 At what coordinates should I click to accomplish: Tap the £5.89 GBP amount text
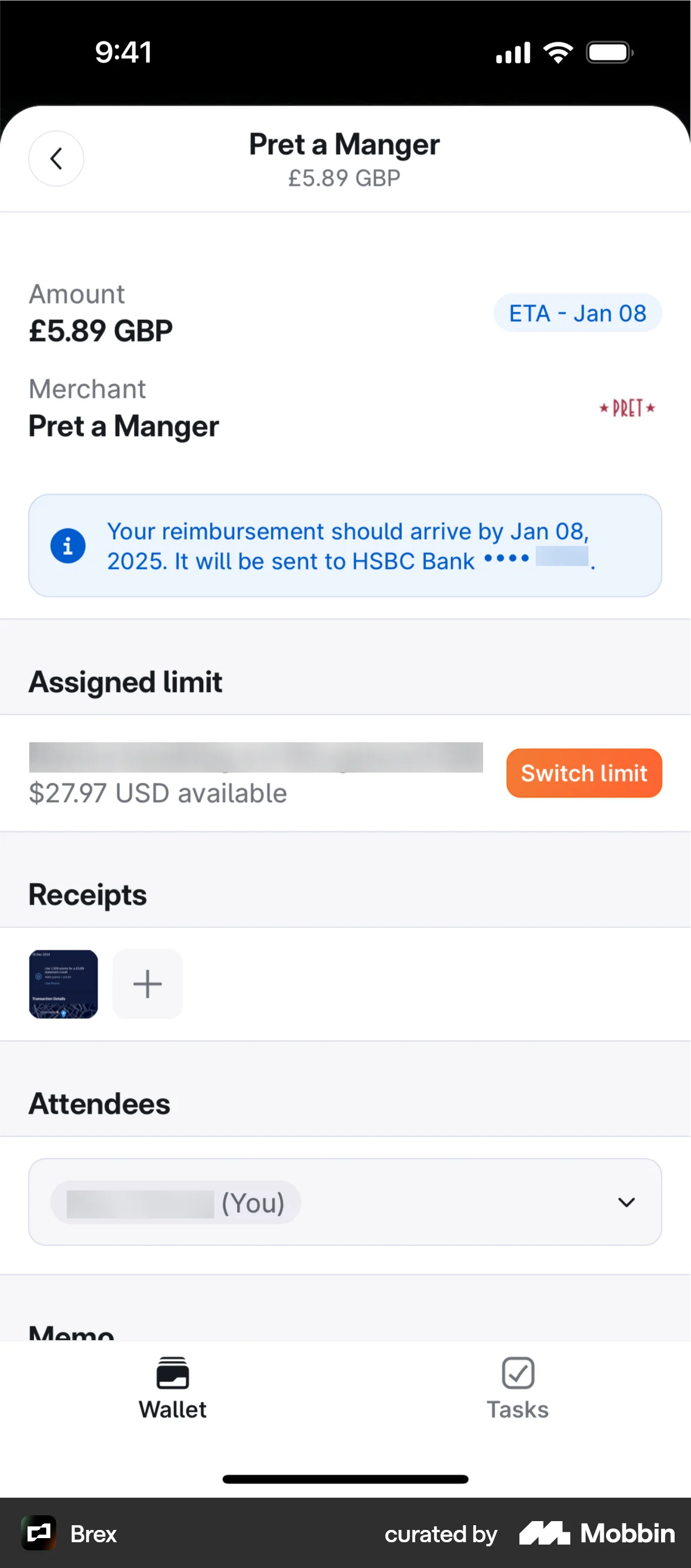(100, 329)
